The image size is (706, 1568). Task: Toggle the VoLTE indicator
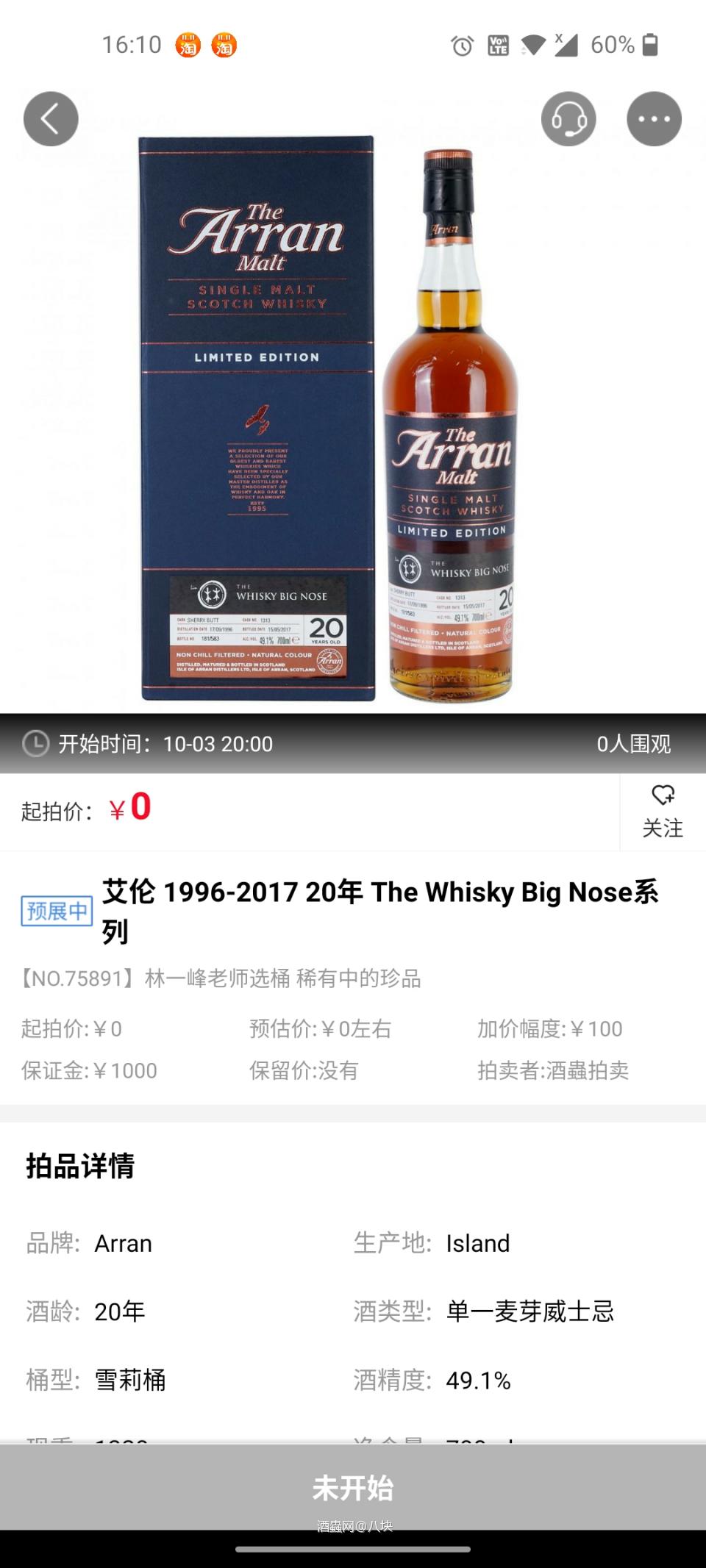pyautogui.click(x=497, y=44)
